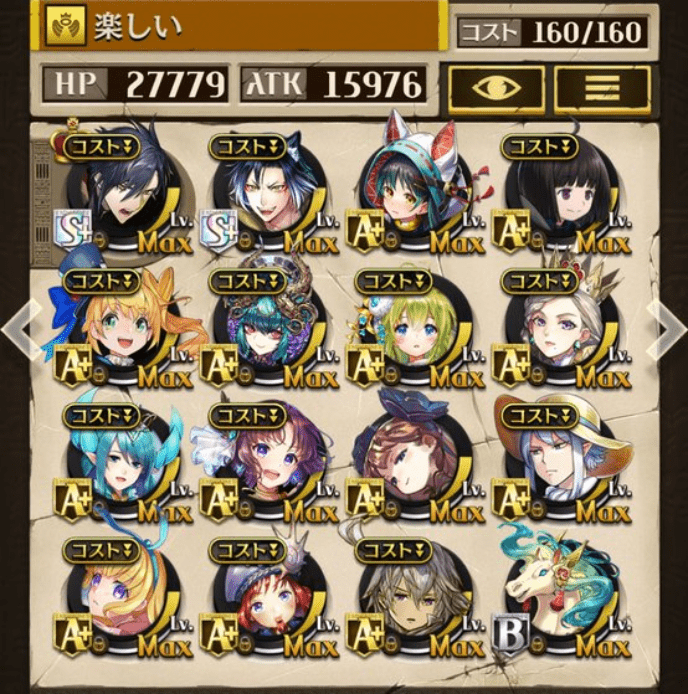Edit the party name 楽しい

pyautogui.click(x=240, y=26)
